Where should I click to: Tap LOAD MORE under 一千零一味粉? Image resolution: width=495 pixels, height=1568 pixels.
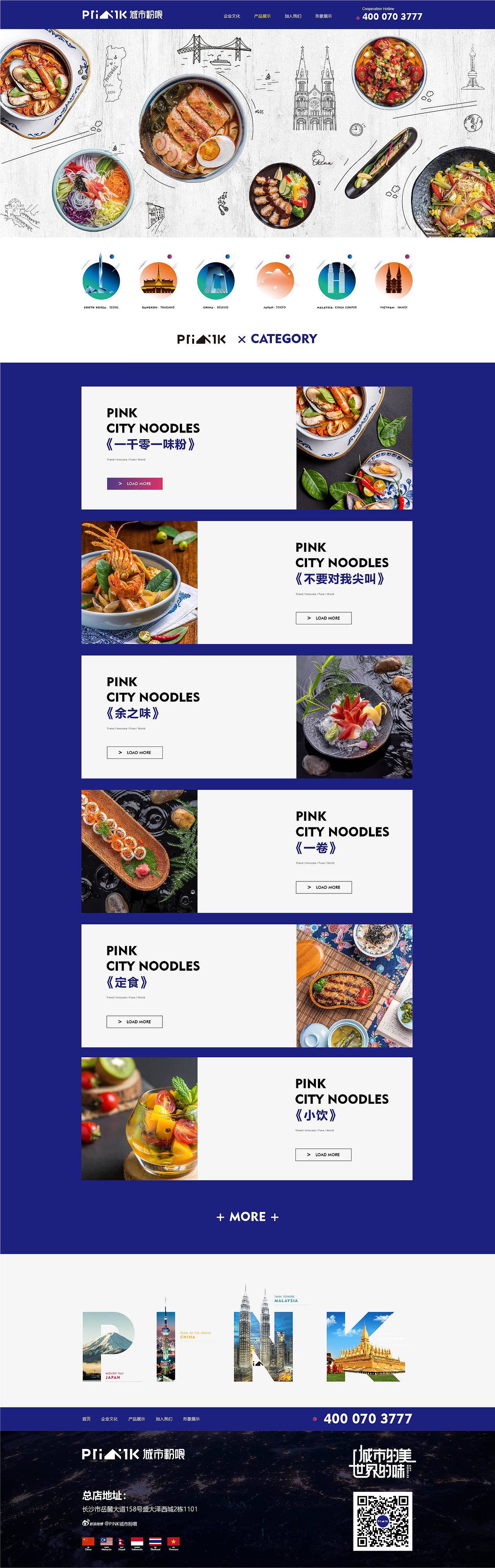click(135, 484)
